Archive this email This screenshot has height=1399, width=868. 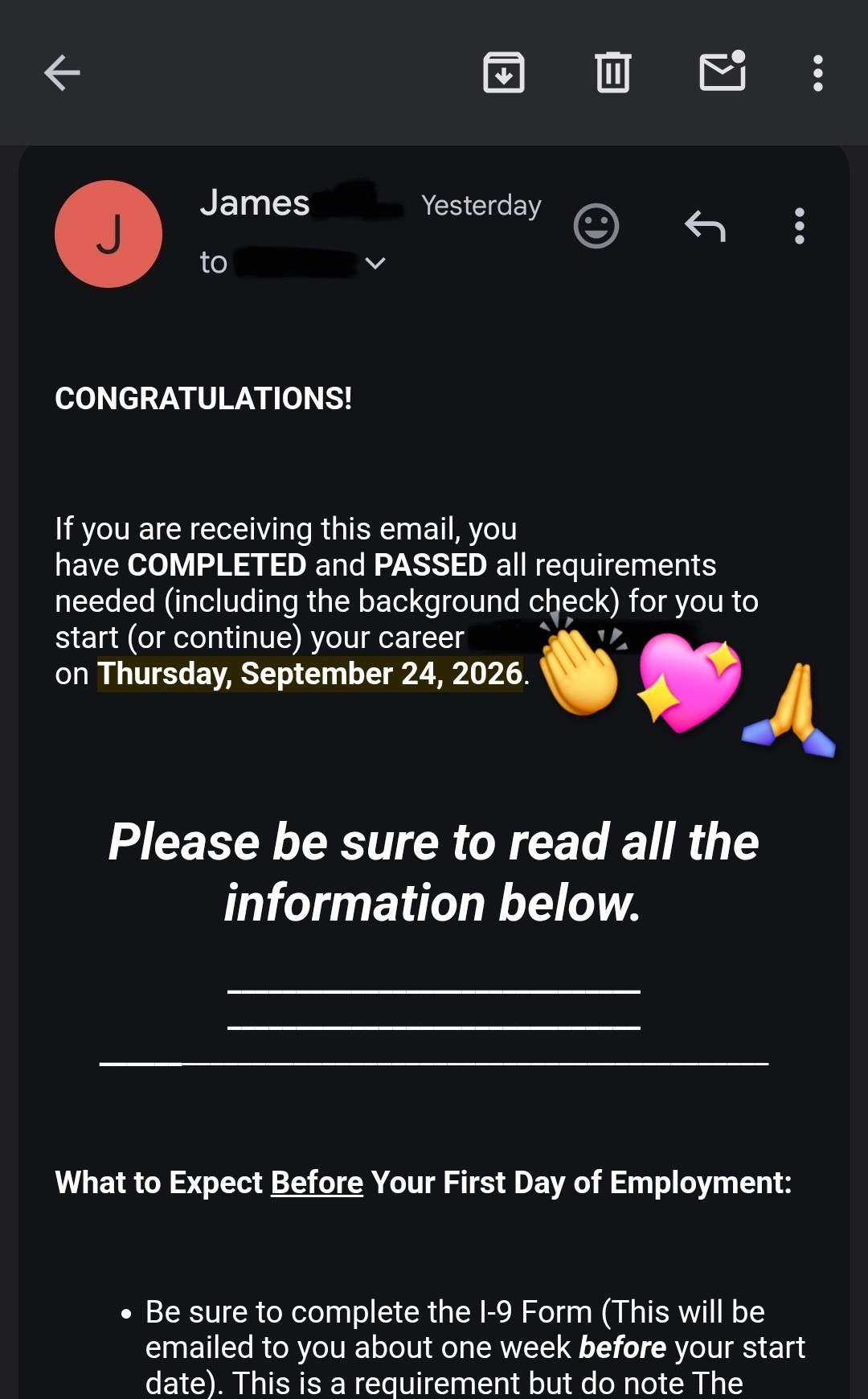(504, 72)
